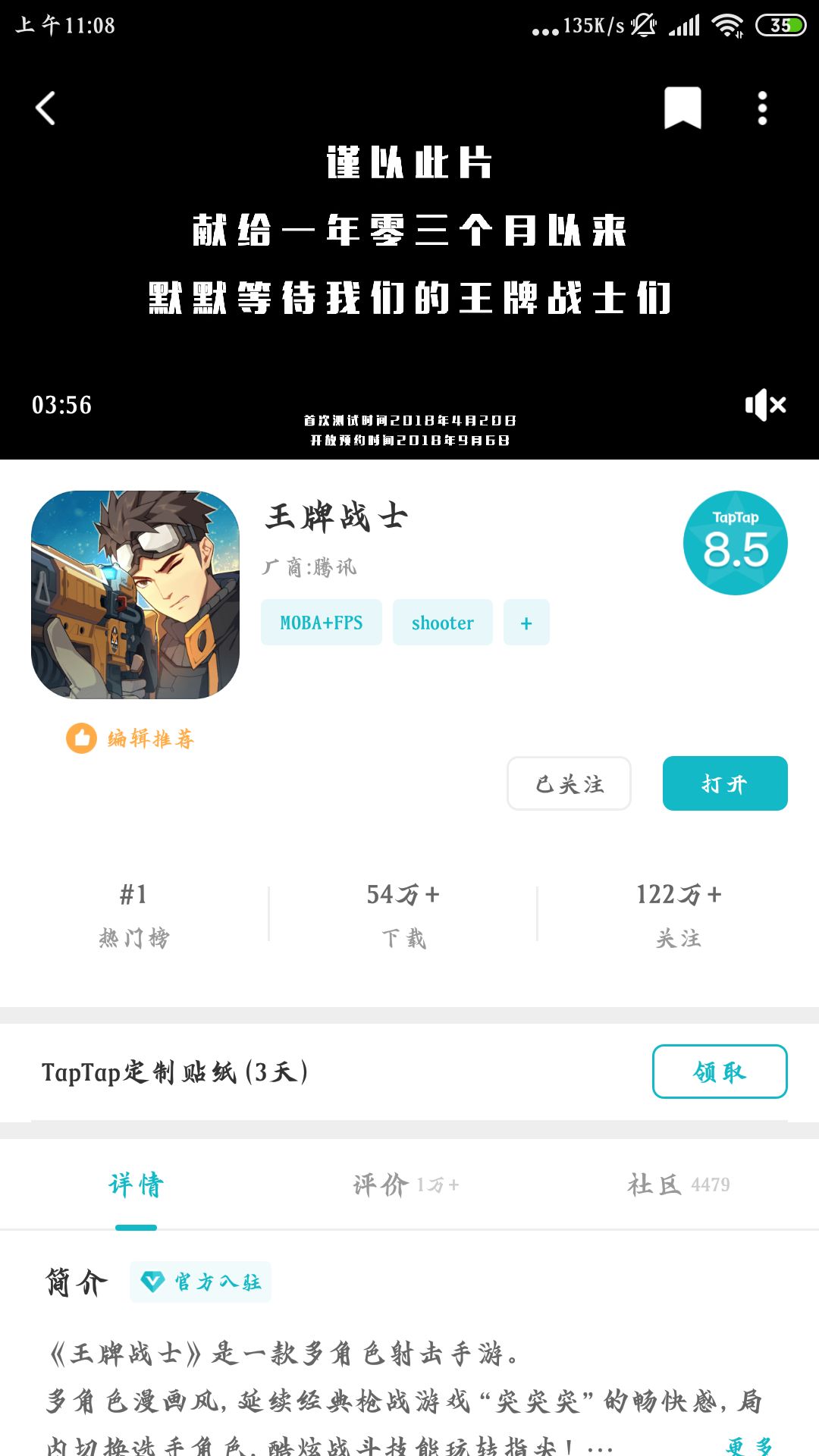
Task: Add a tag using the + button
Action: point(526,622)
